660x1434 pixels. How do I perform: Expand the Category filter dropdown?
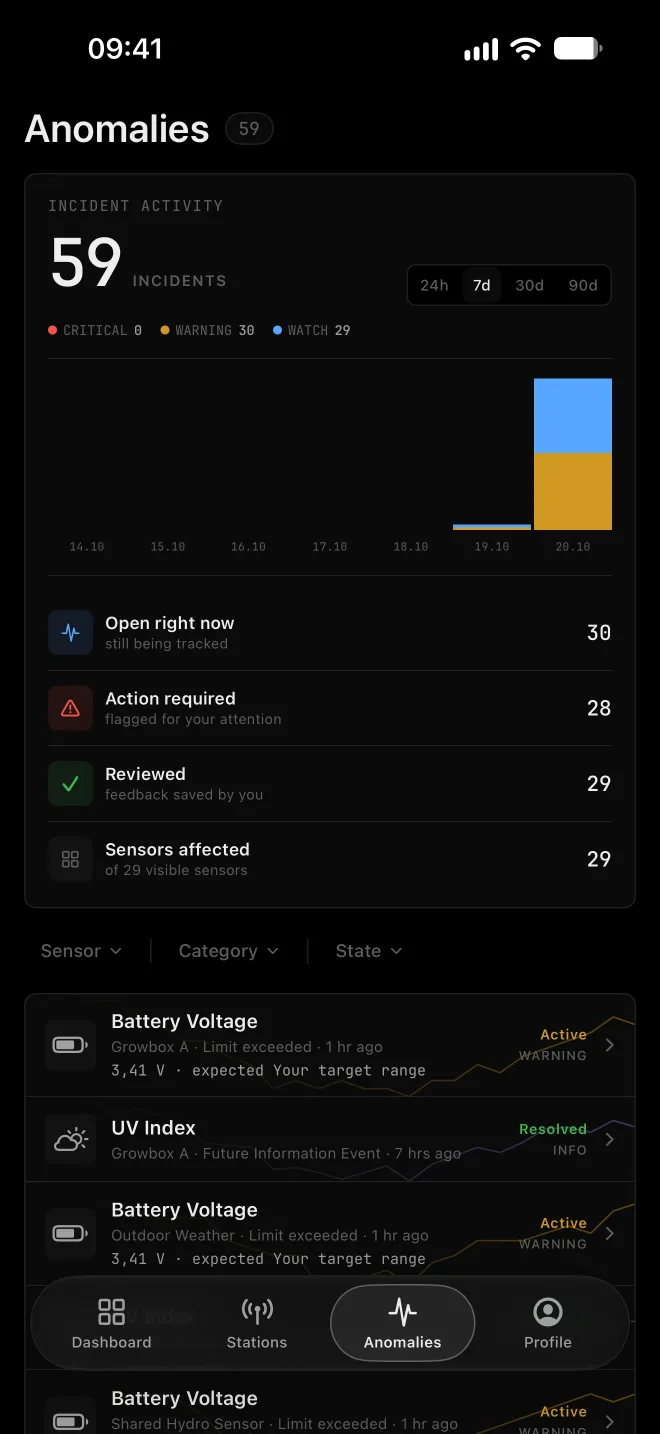tap(229, 951)
